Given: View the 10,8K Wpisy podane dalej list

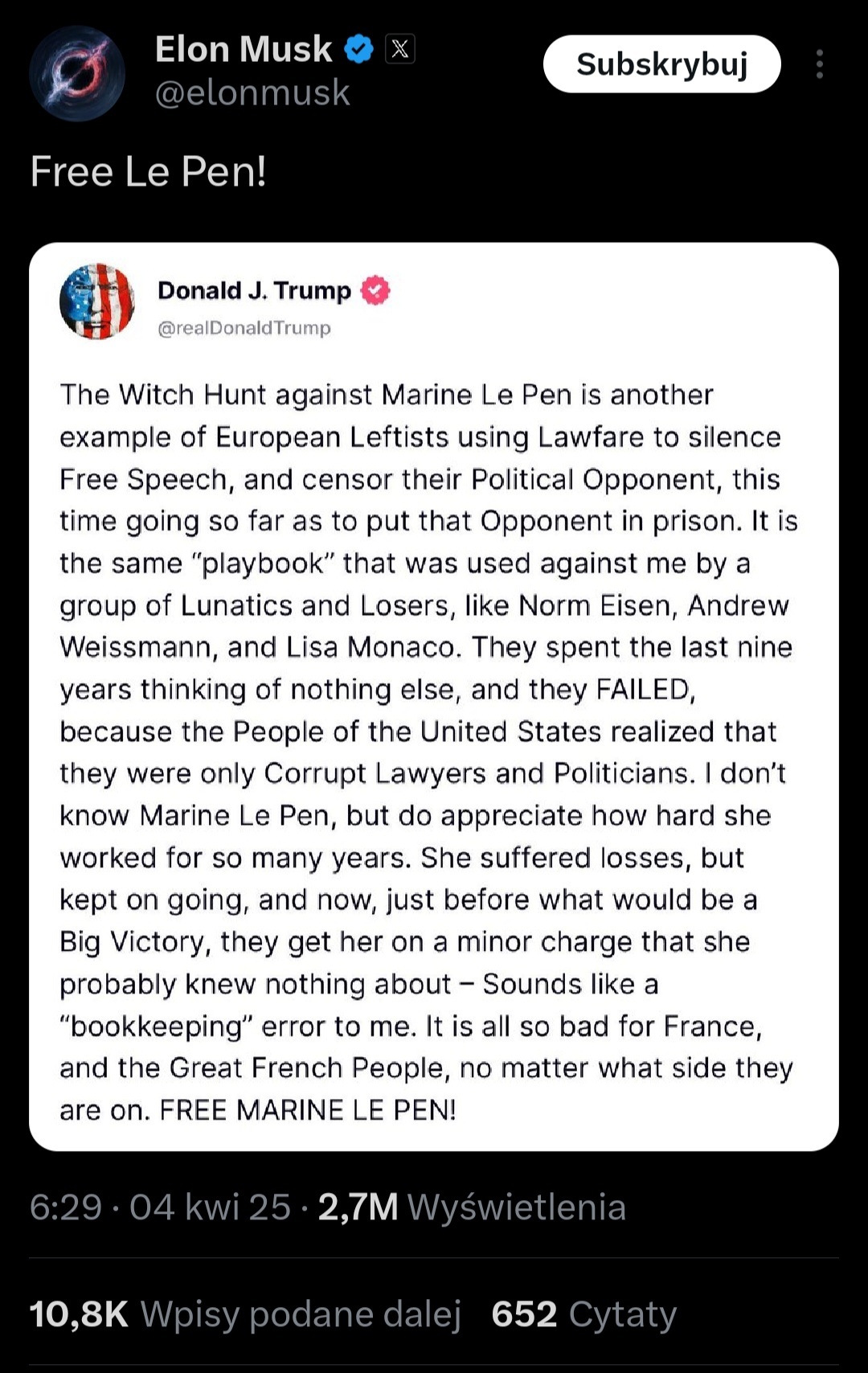Looking at the screenshot, I should pos(245,1314).
